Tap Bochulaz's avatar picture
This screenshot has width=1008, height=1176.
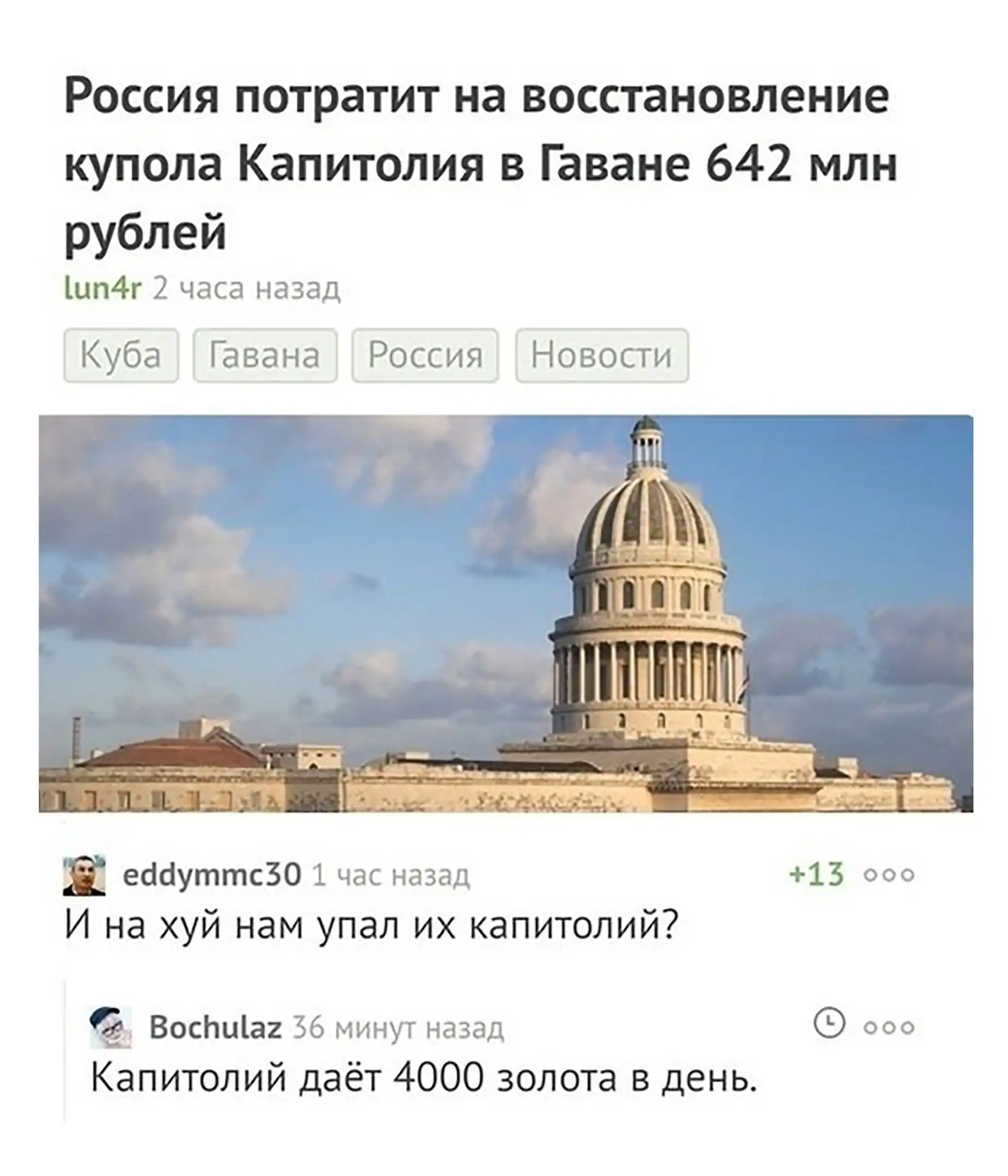point(111,1027)
